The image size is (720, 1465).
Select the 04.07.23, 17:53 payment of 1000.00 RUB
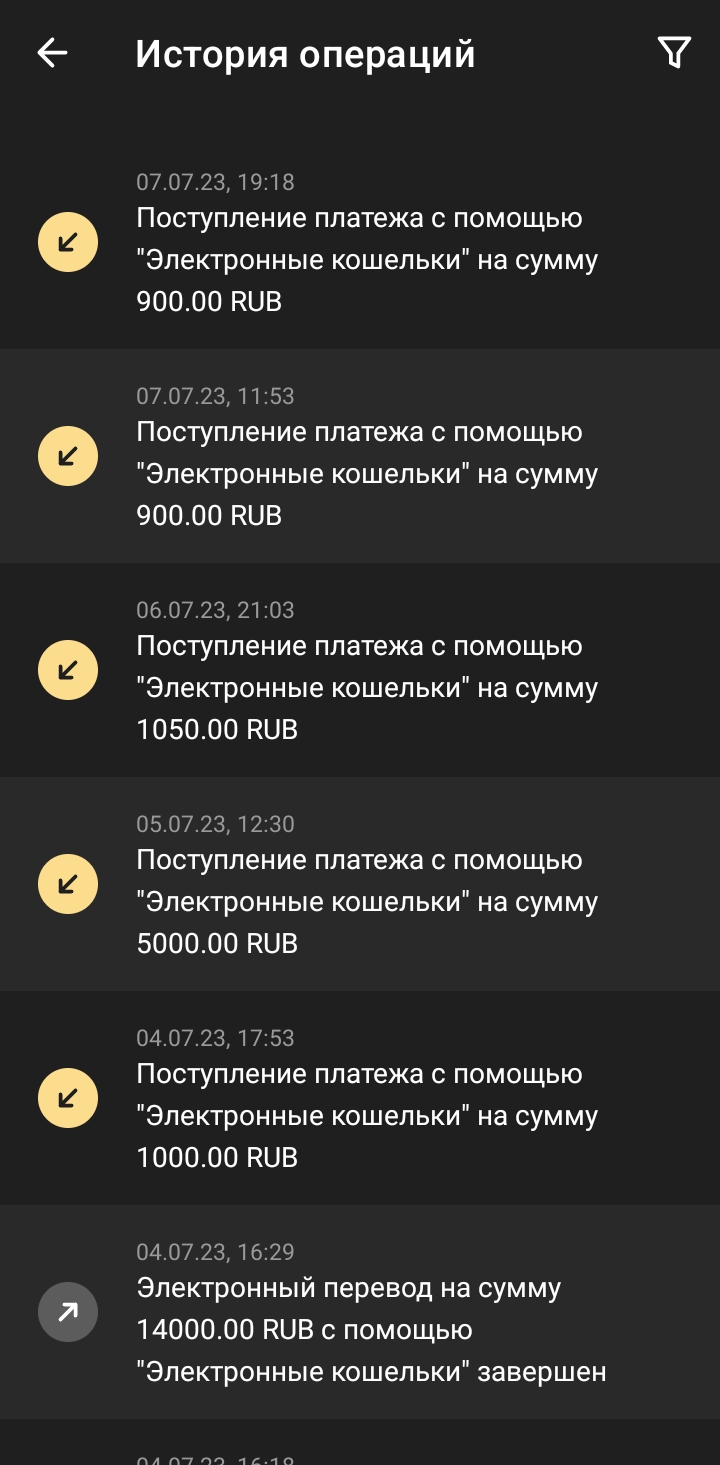coord(360,1098)
